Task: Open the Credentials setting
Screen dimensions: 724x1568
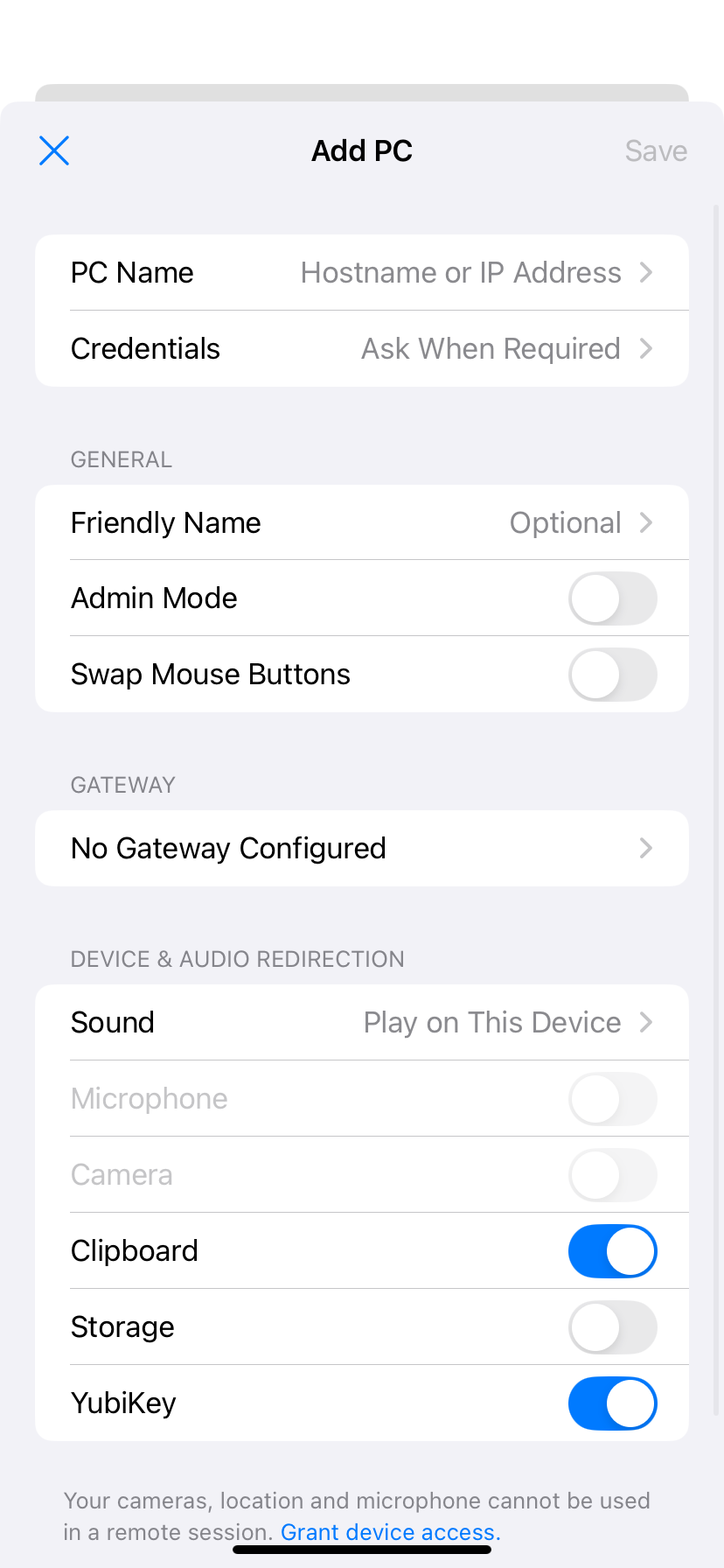Action: (x=362, y=348)
